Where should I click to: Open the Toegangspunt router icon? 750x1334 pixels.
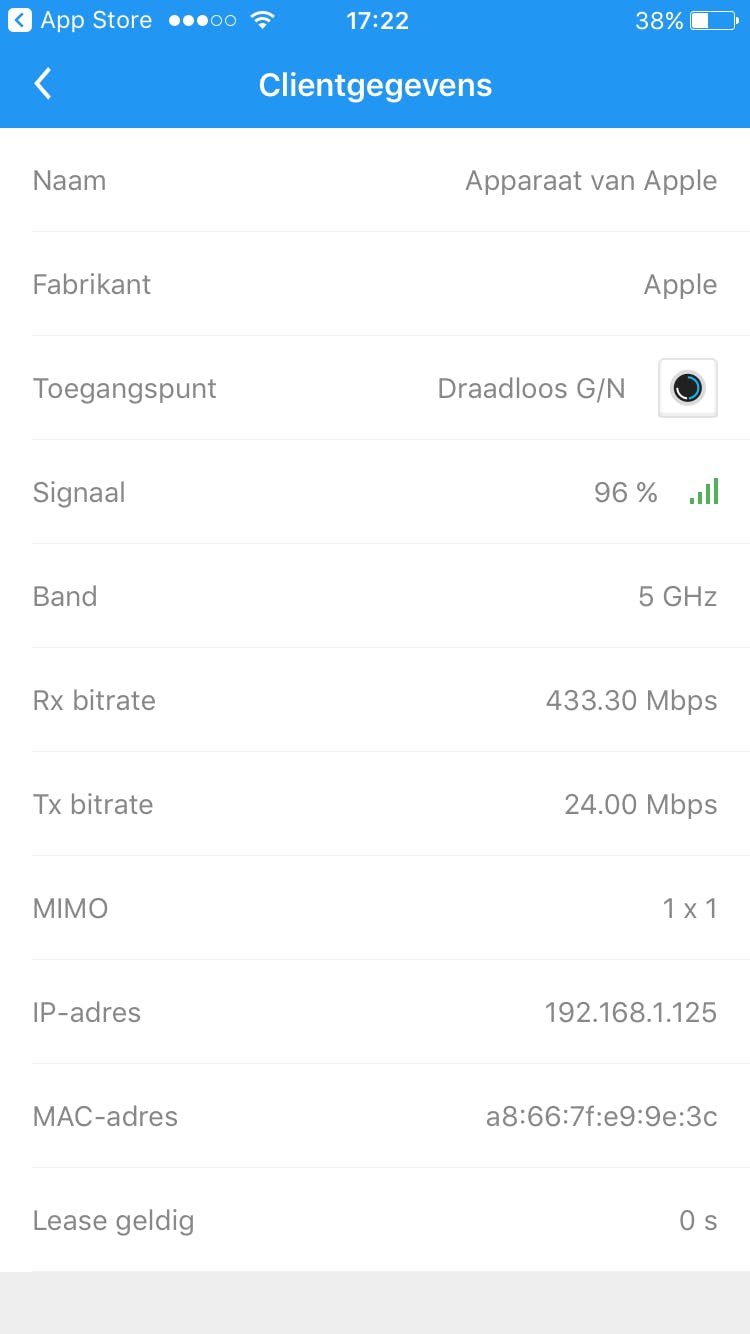click(688, 388)
